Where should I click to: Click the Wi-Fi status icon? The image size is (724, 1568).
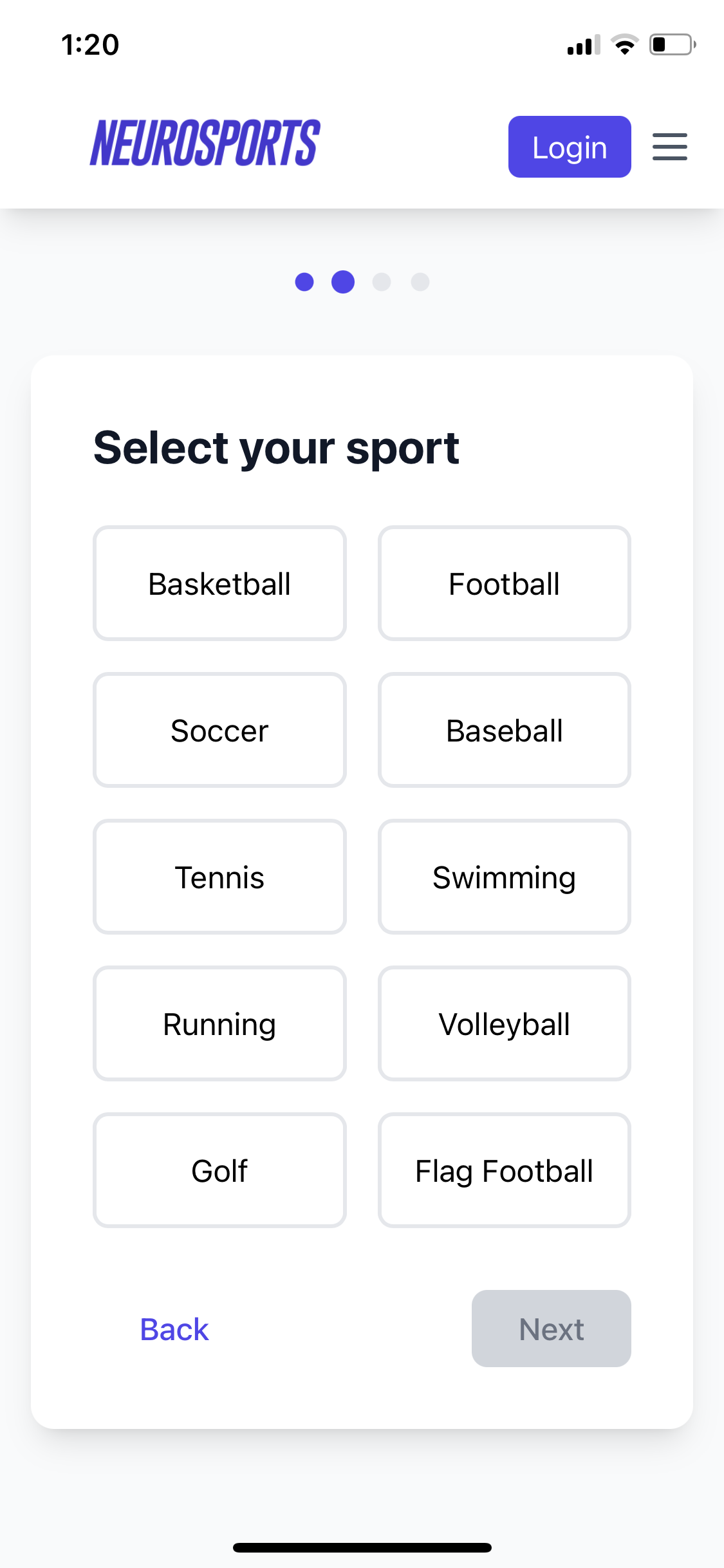(622, 44)
